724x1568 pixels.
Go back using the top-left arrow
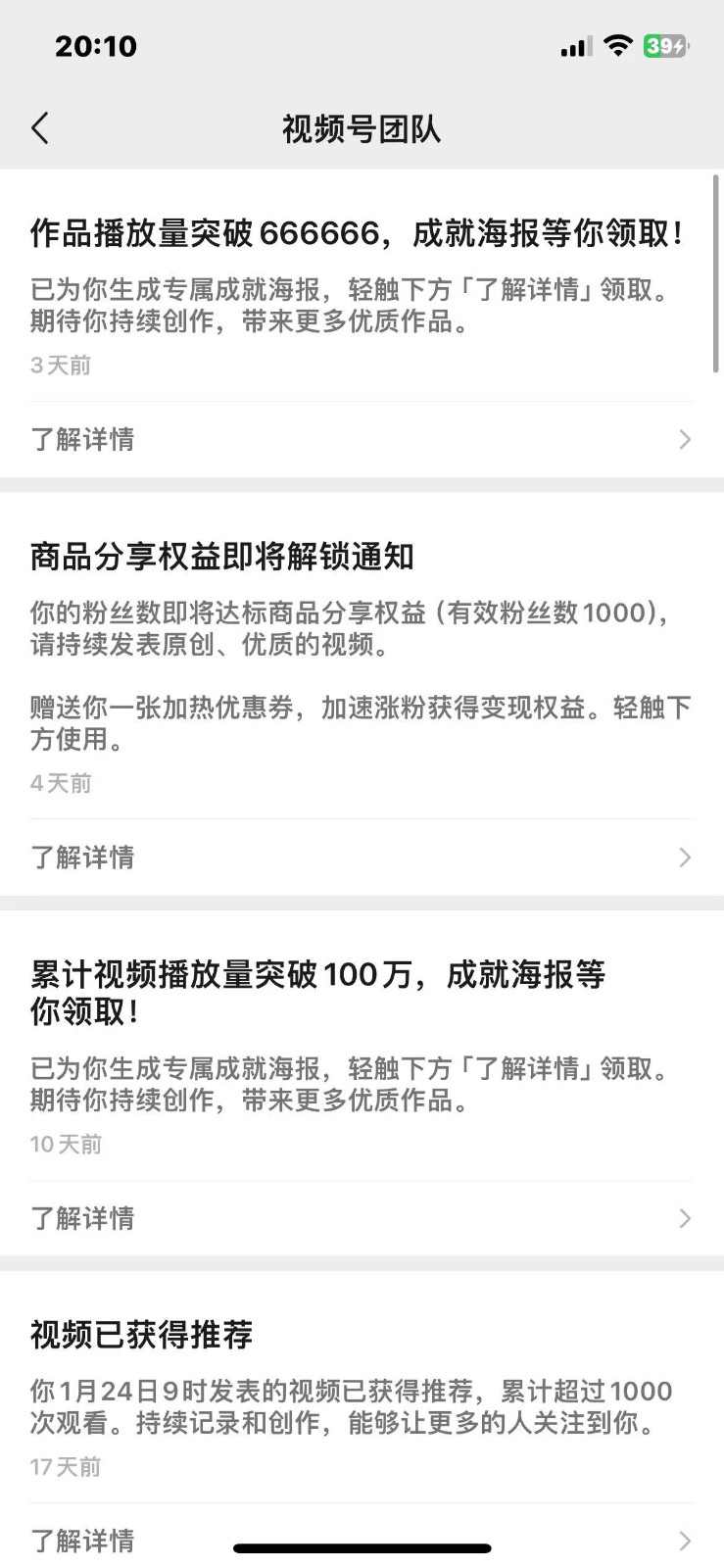pyautogui.click(x=40, y=128)
